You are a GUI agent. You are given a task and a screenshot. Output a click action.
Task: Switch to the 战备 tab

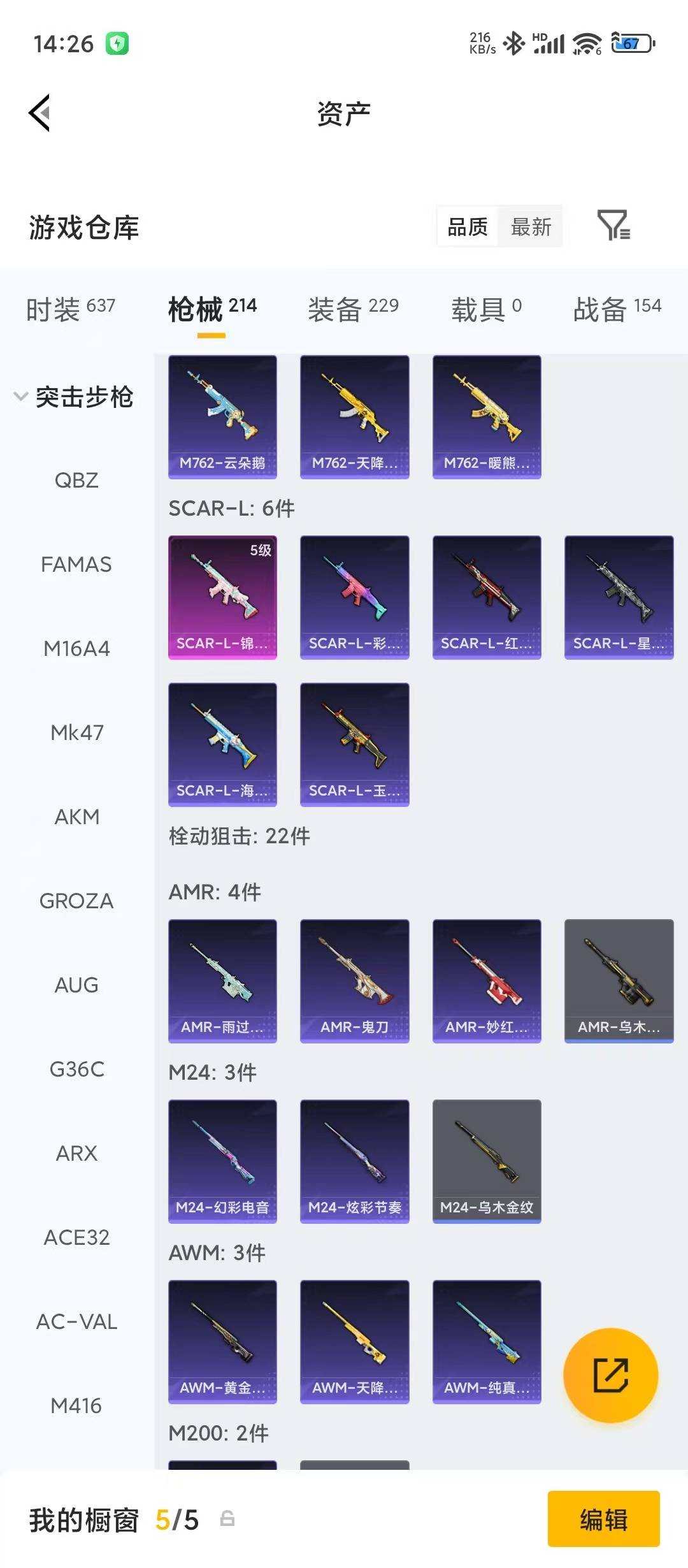pos(617,309)
